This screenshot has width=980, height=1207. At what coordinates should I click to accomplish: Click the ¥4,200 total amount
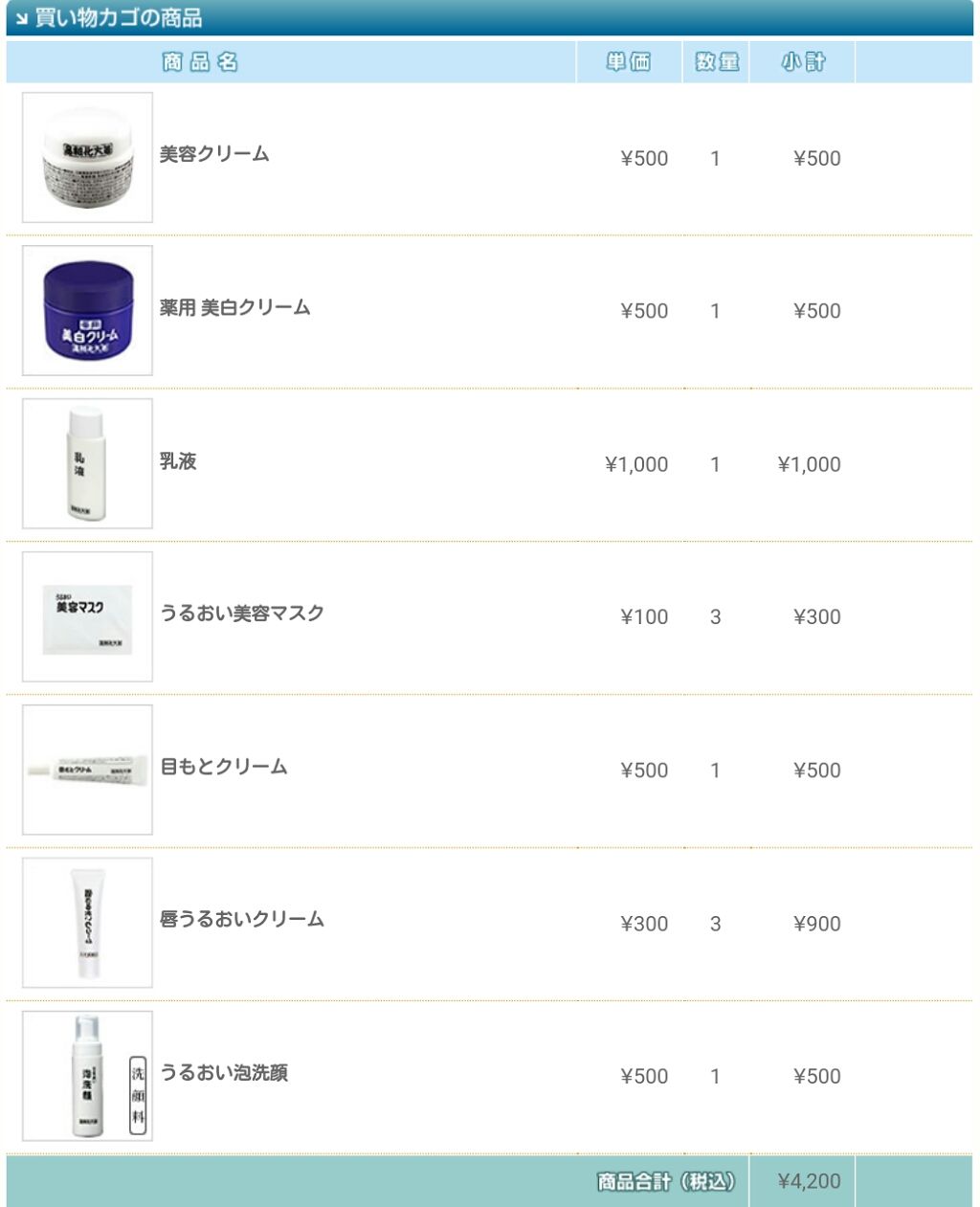pyautogui.click(x=809, y=1181)
